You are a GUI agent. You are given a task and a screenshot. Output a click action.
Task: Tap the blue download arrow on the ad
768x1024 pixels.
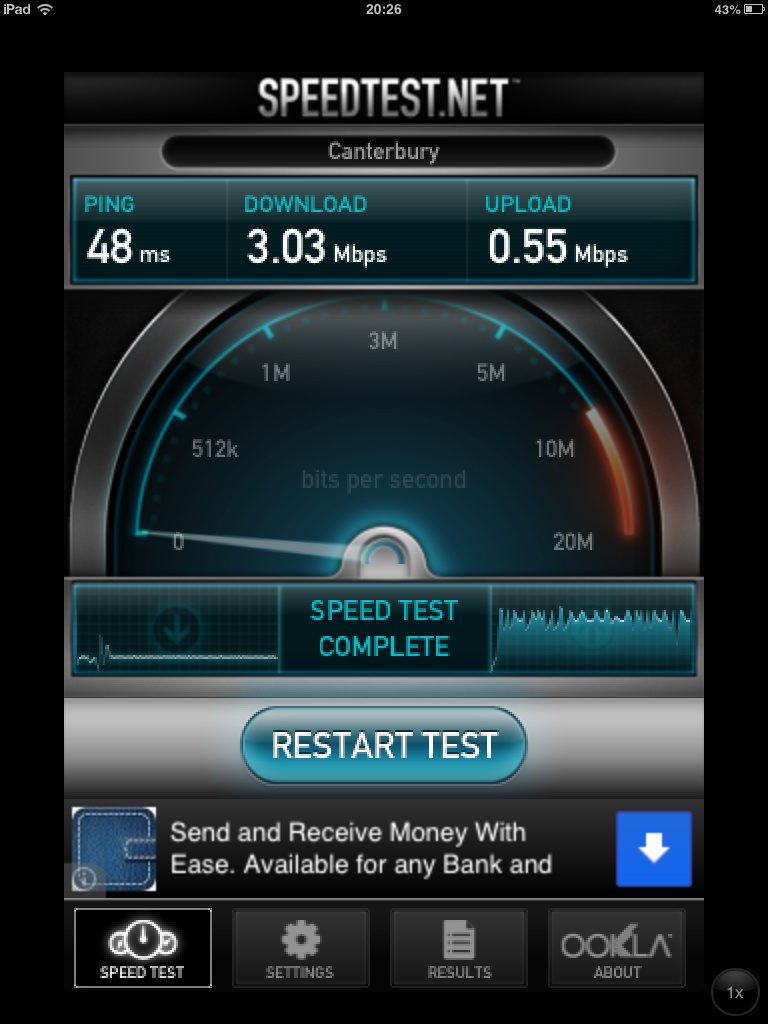(x=654, y=849)
